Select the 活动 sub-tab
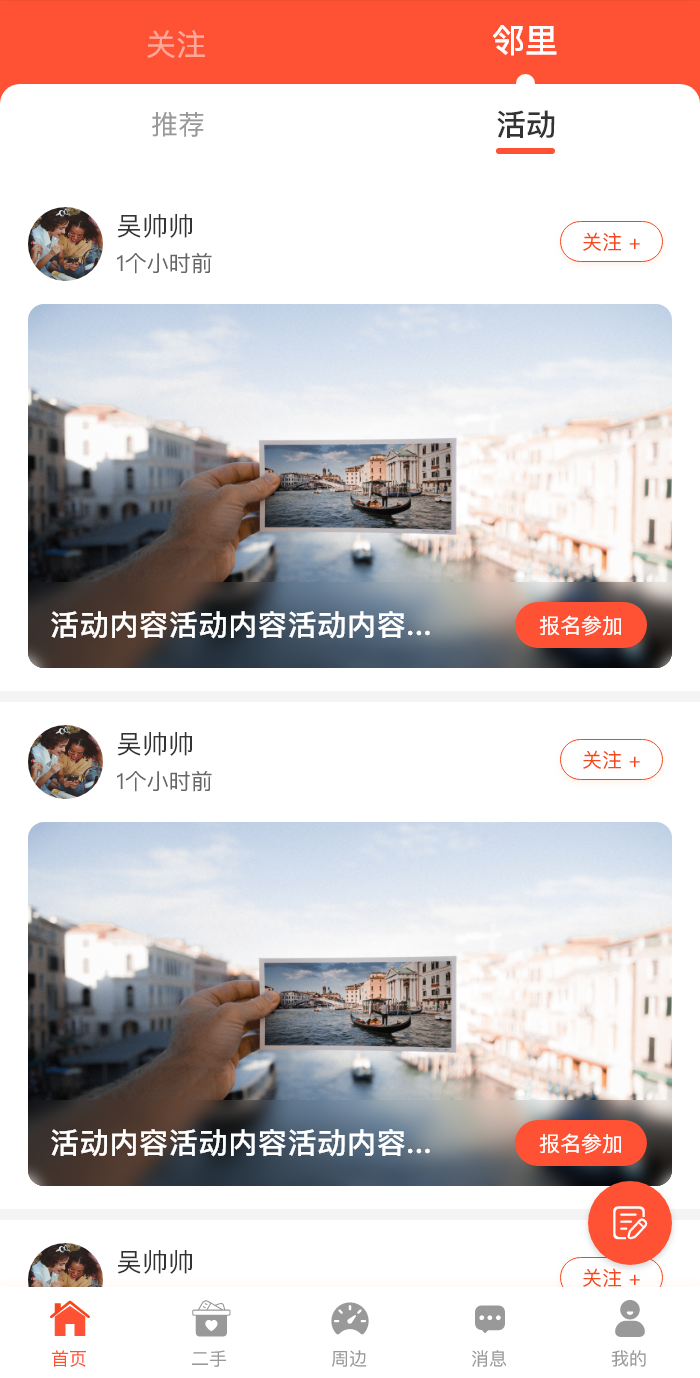This screenshot has width=700, height=1378. coord(525,126)
